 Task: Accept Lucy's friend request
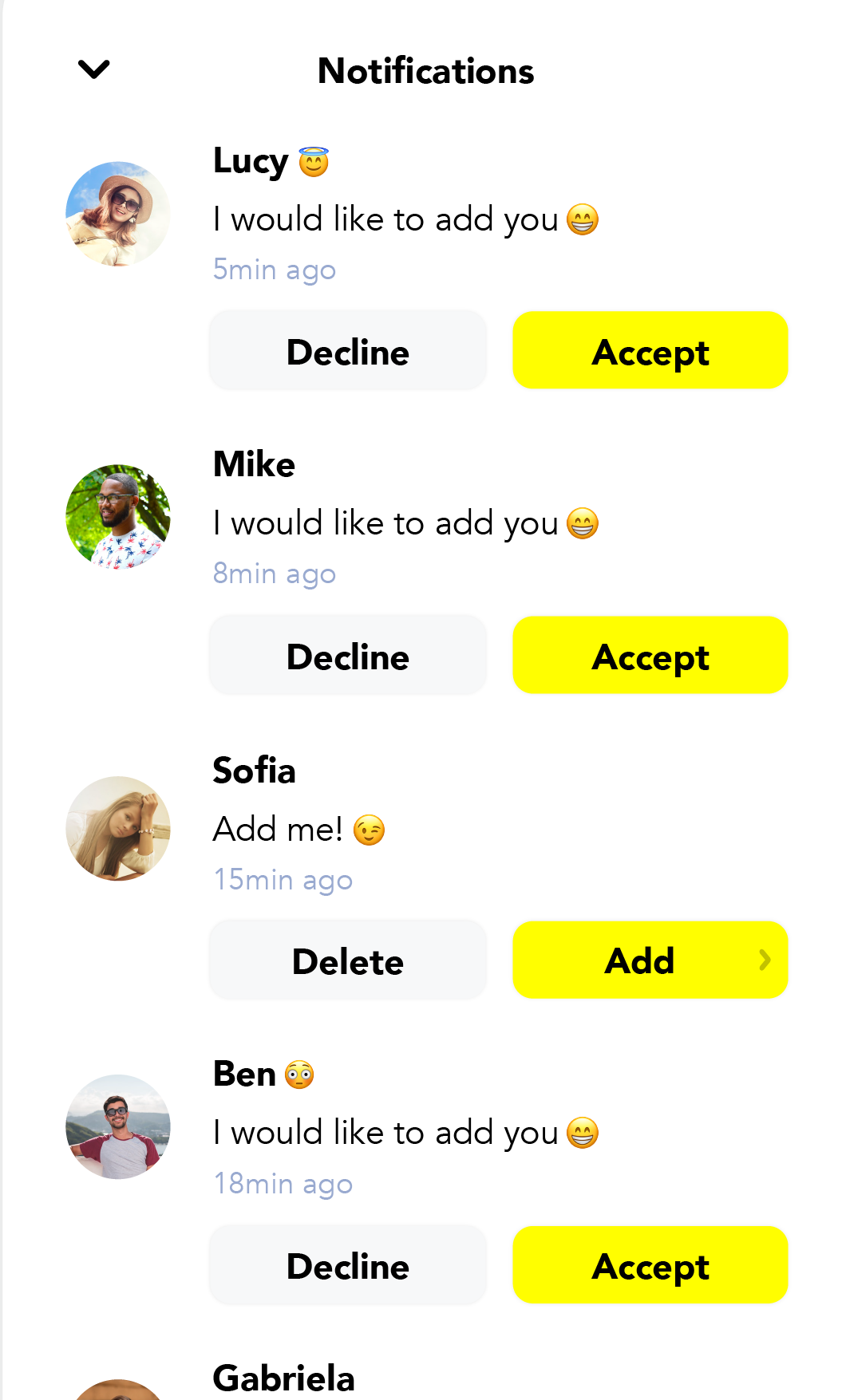(x=650, y=351)
